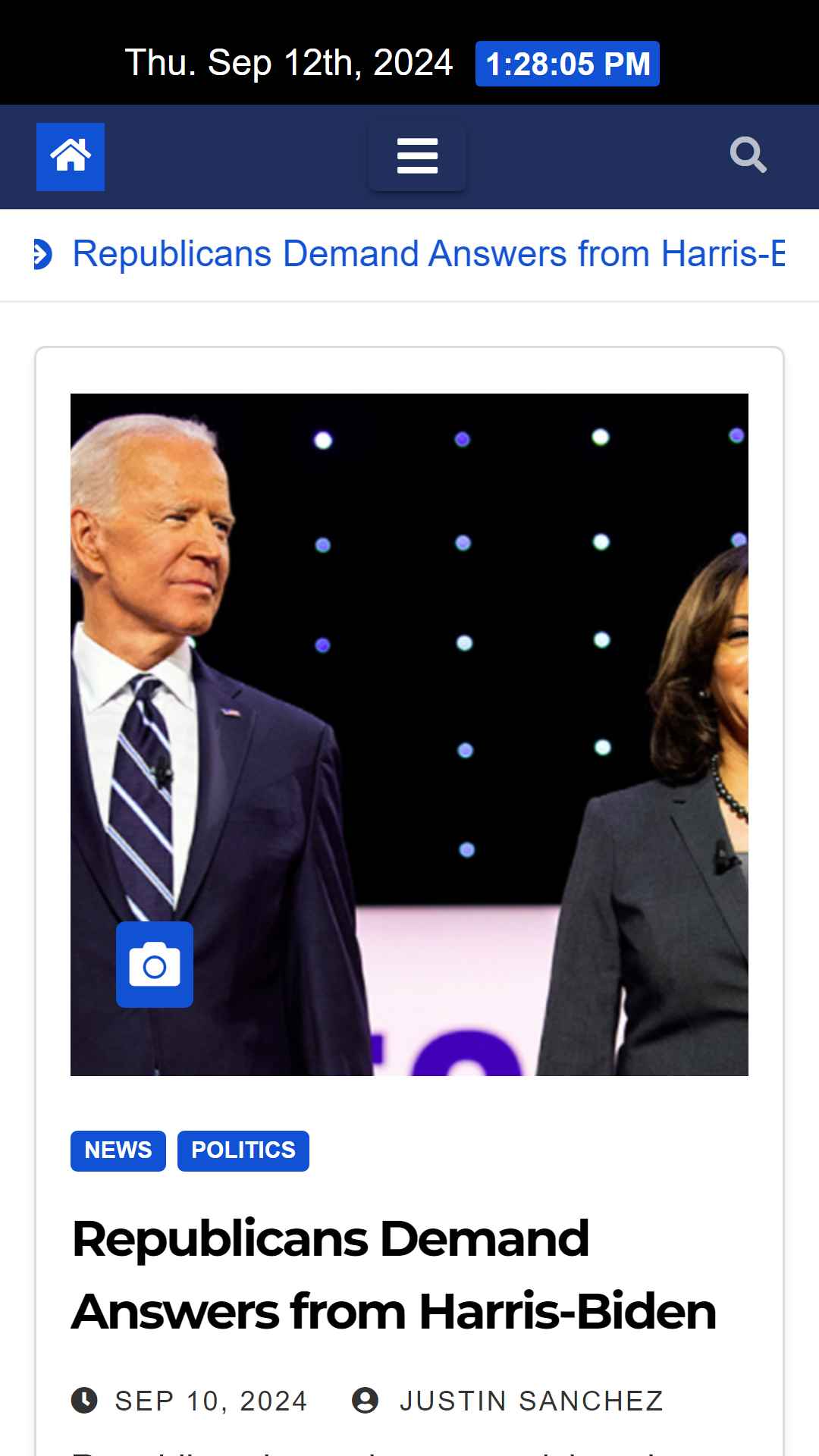Go to the home page icon
Screen dimensions: 819x1456
(71, 157)
